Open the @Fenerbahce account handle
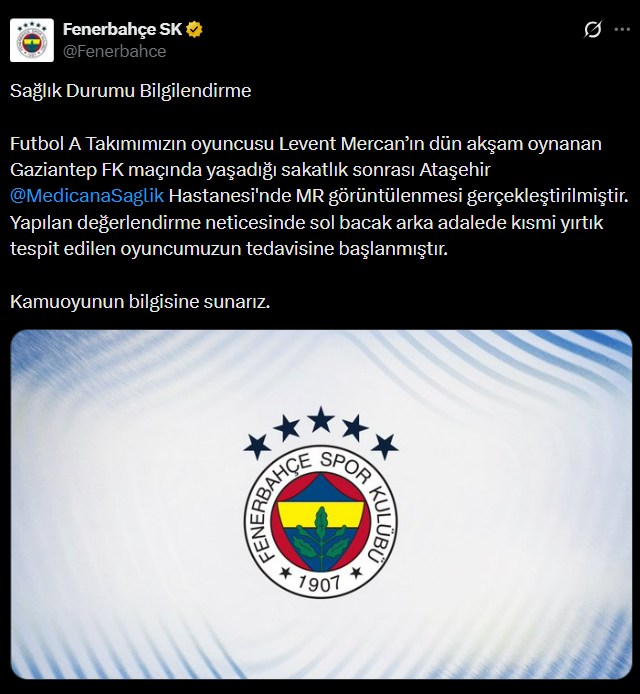 click(x=114, y=51)
